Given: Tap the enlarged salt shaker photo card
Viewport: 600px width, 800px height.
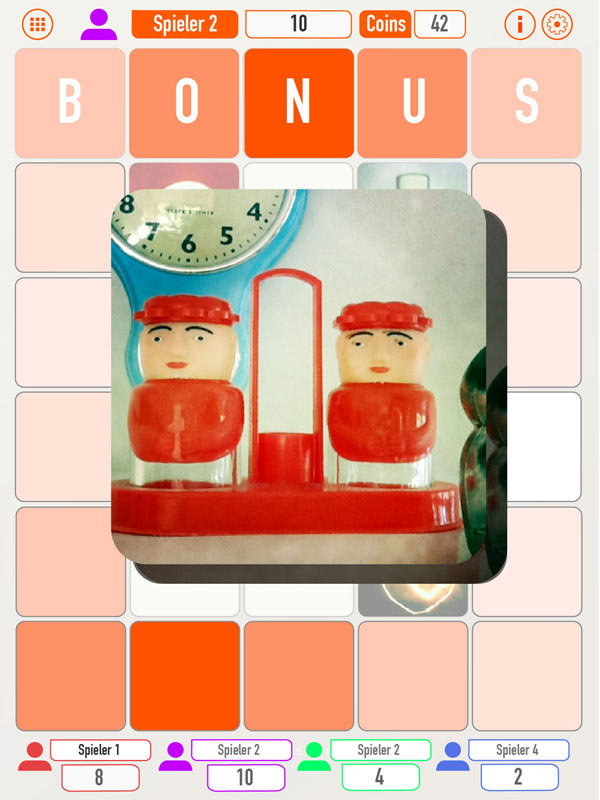Looking at the screenshot, I should 298,377.
